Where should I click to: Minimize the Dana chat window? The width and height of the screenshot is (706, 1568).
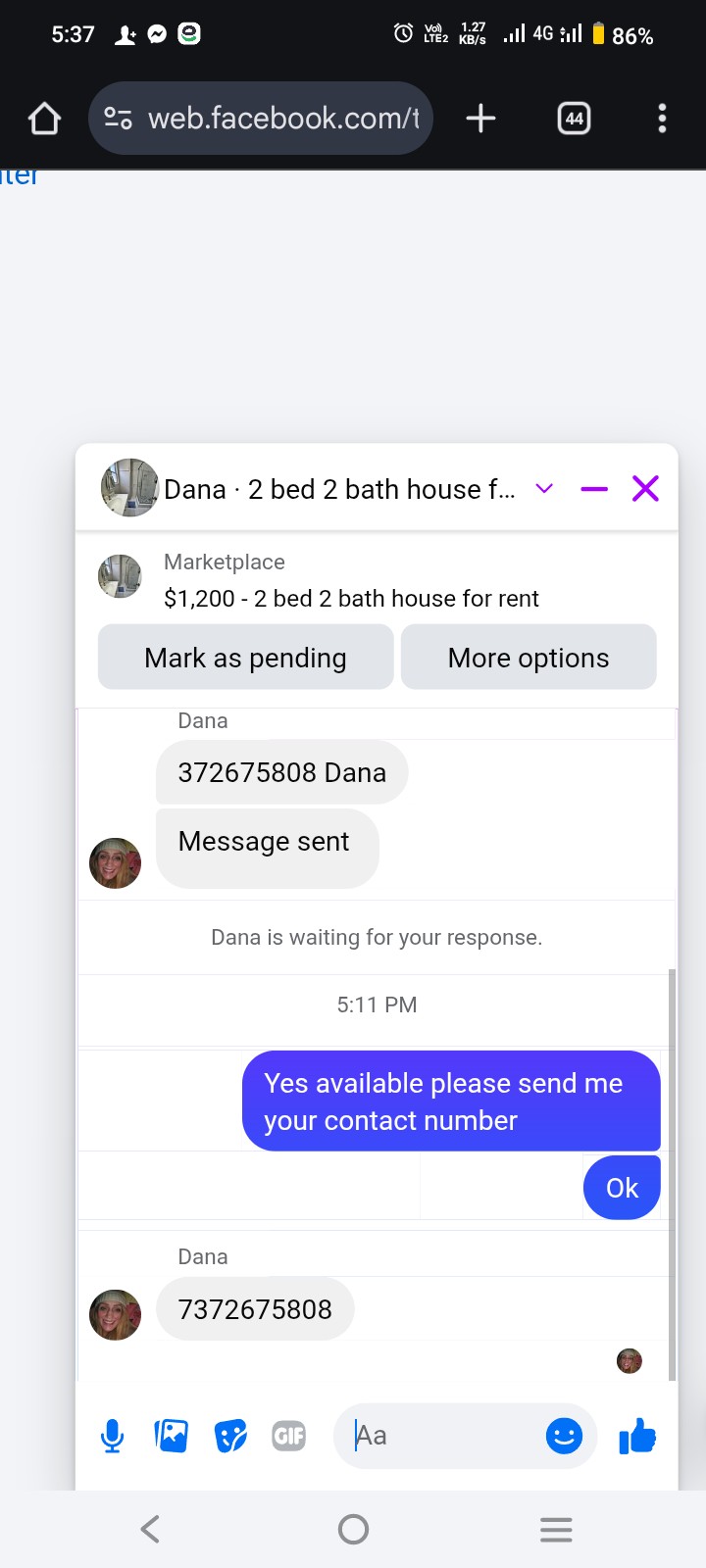point(594,488)
